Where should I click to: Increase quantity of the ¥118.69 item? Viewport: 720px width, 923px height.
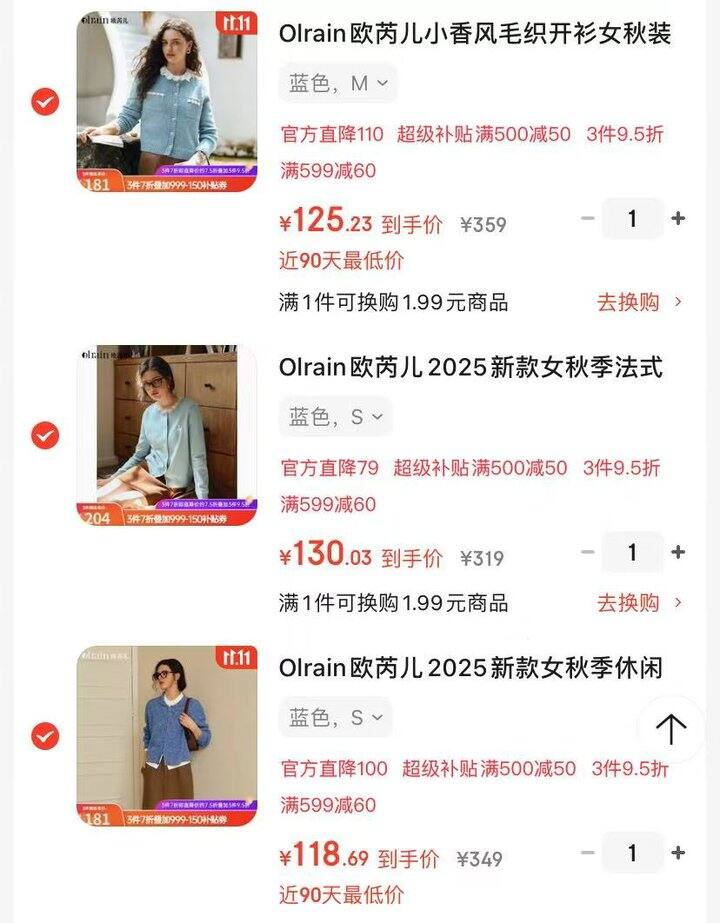pos(678,853)
